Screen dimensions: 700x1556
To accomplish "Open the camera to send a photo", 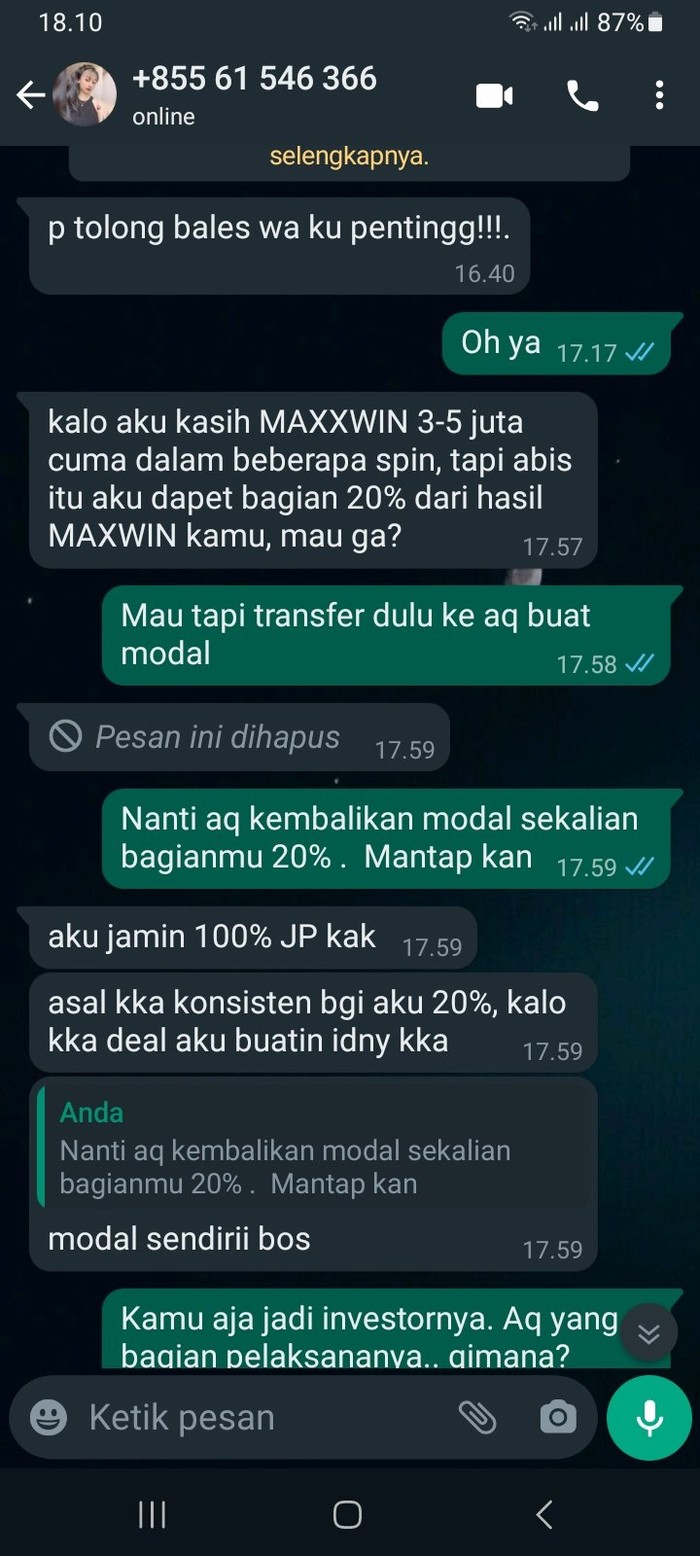I will [x=558, y=1417].
